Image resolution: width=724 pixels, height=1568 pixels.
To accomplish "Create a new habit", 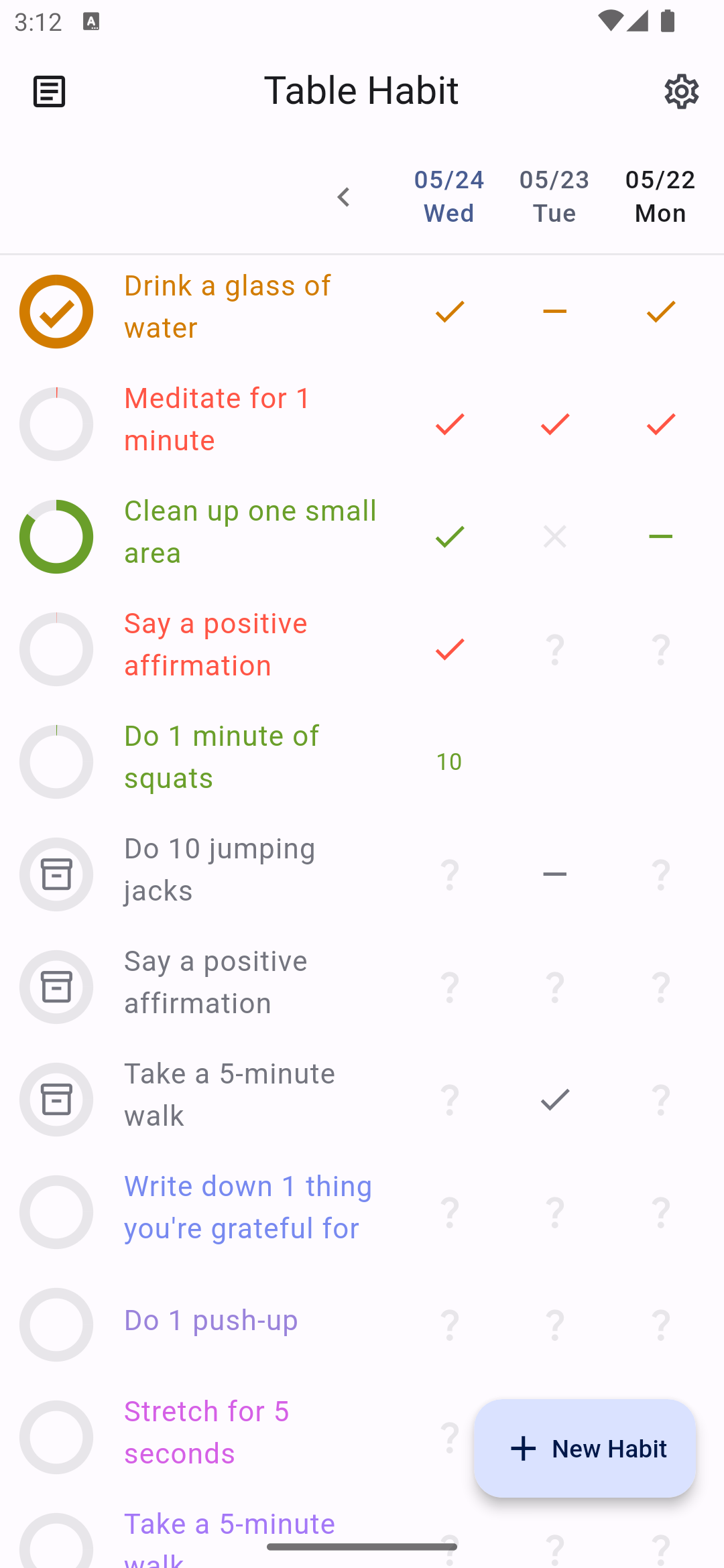I will 585,1448.
